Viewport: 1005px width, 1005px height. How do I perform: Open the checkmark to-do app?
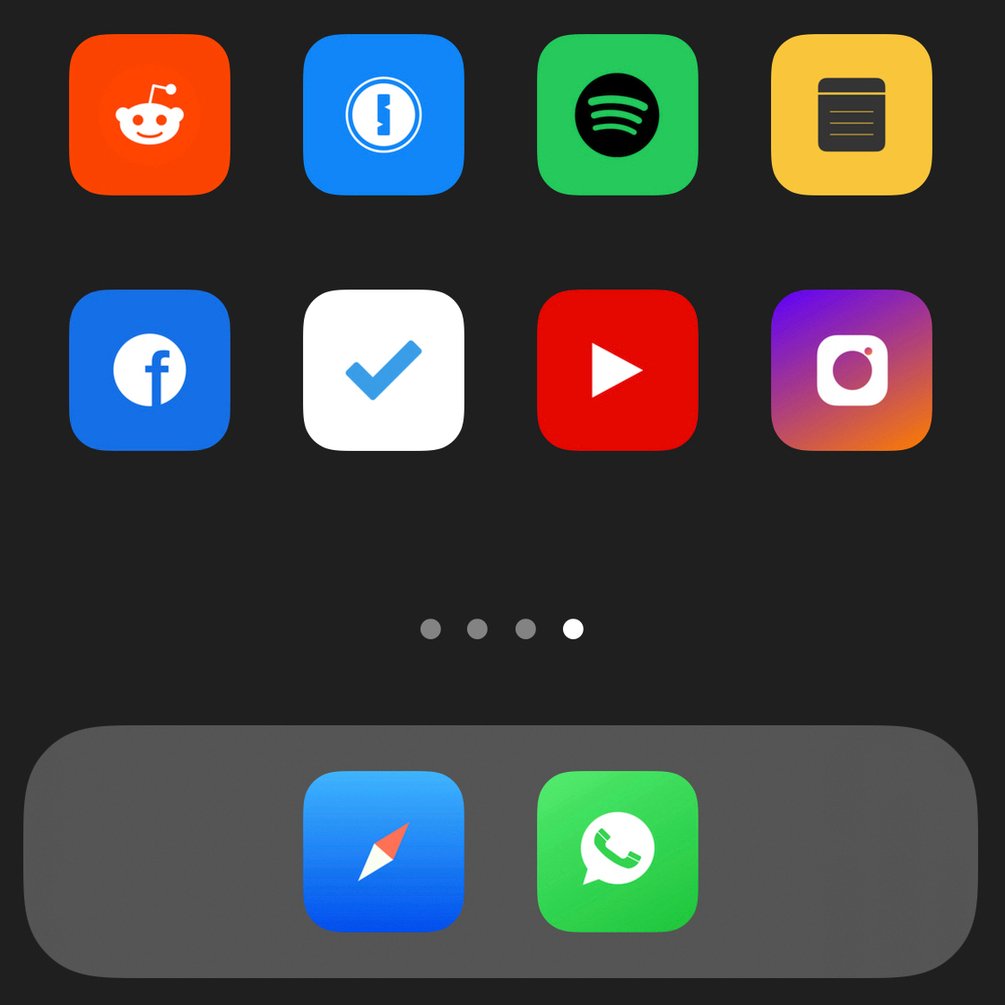(x=383, y=370)
